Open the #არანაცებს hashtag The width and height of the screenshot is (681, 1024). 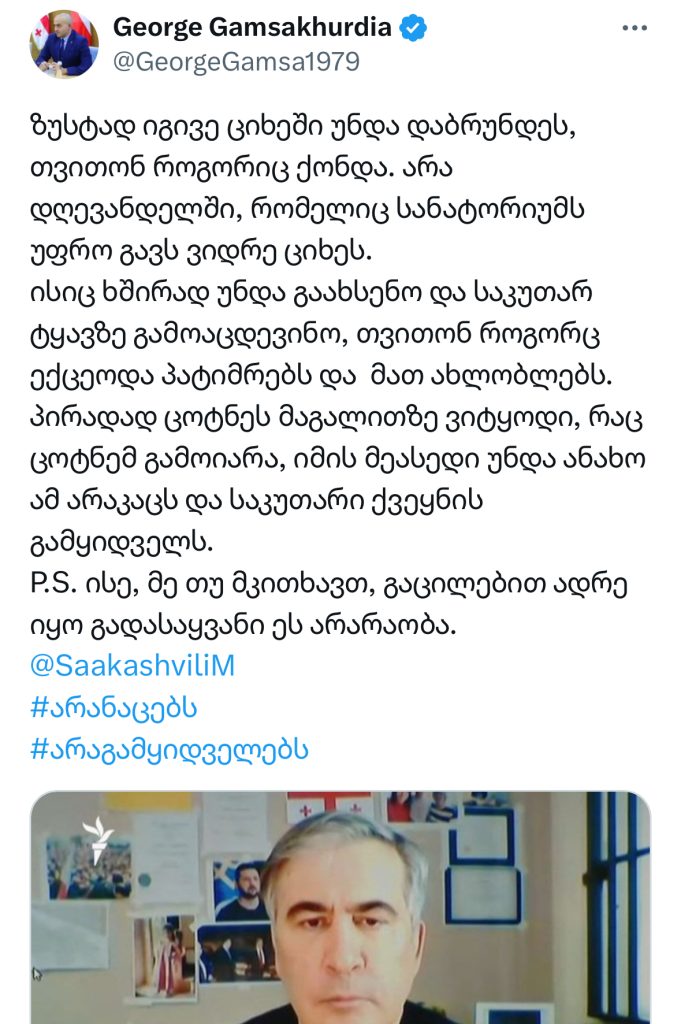coord(114,708)
